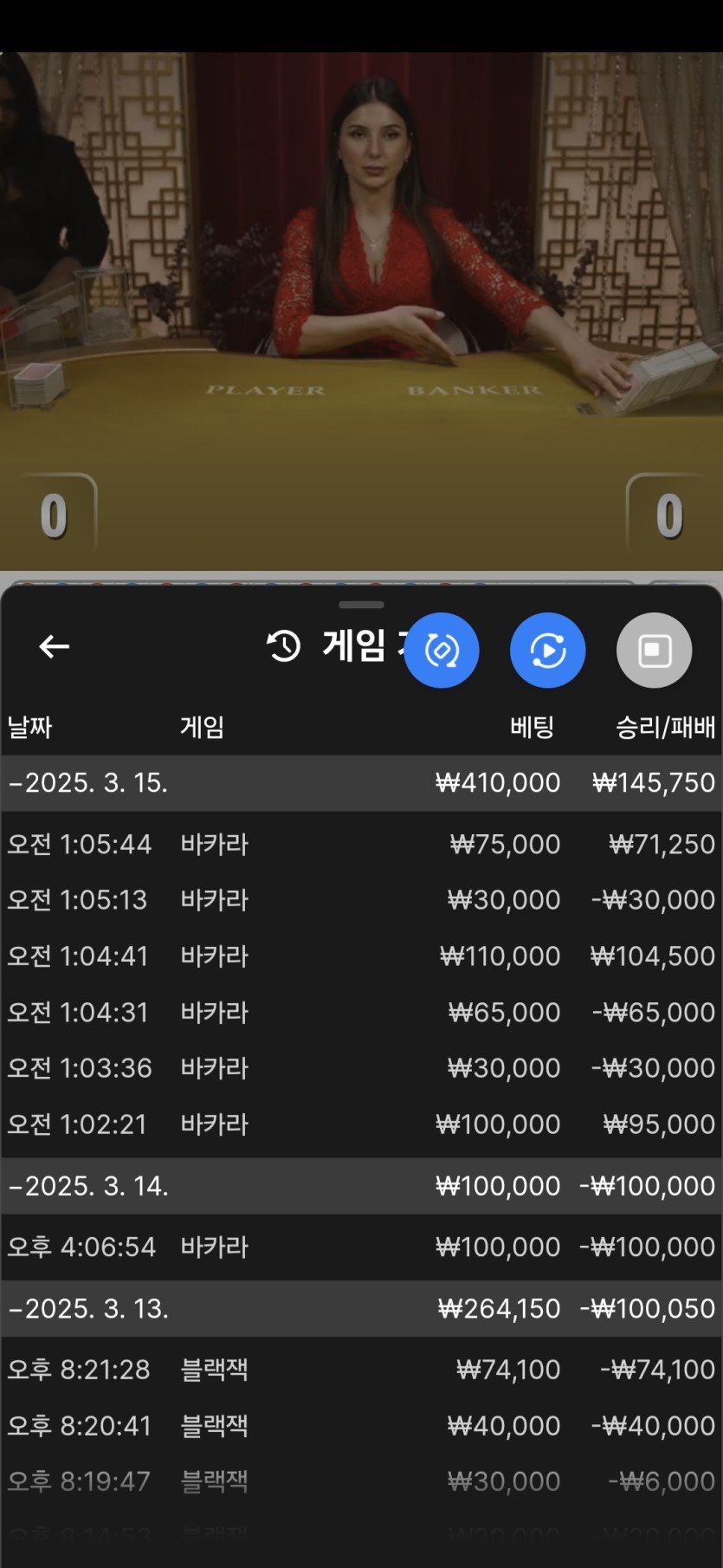This screenshot has height=1568, width=723.
Task: Open the 오전 1:05:13 바카라 record
Action: pos(361,900)
